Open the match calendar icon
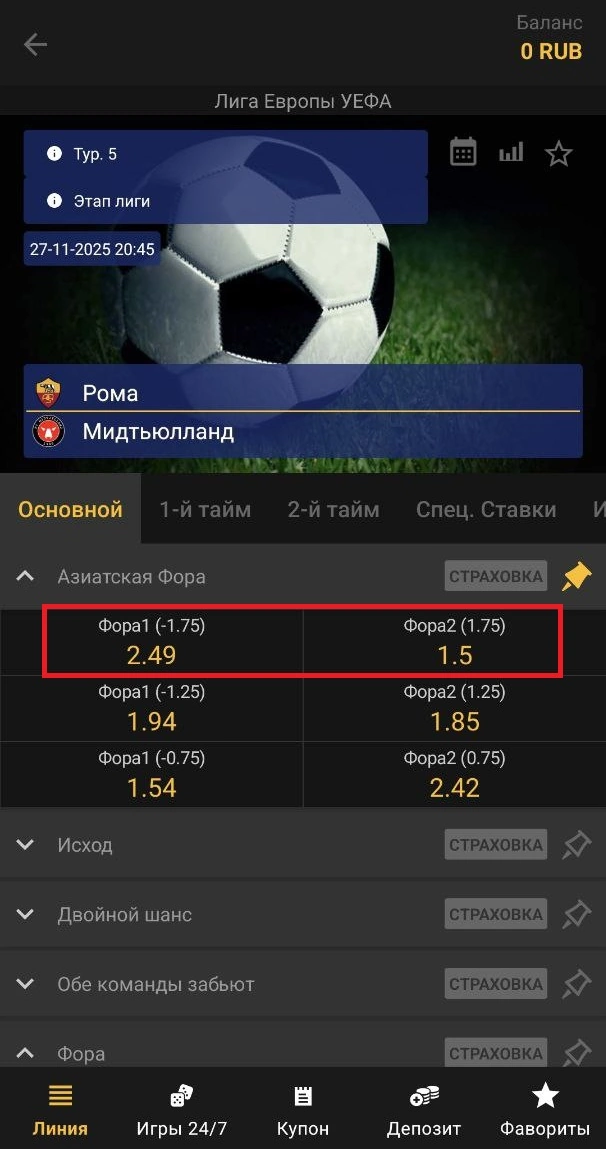The width and height of the screenshot is (606, 1149). (463, 153)
